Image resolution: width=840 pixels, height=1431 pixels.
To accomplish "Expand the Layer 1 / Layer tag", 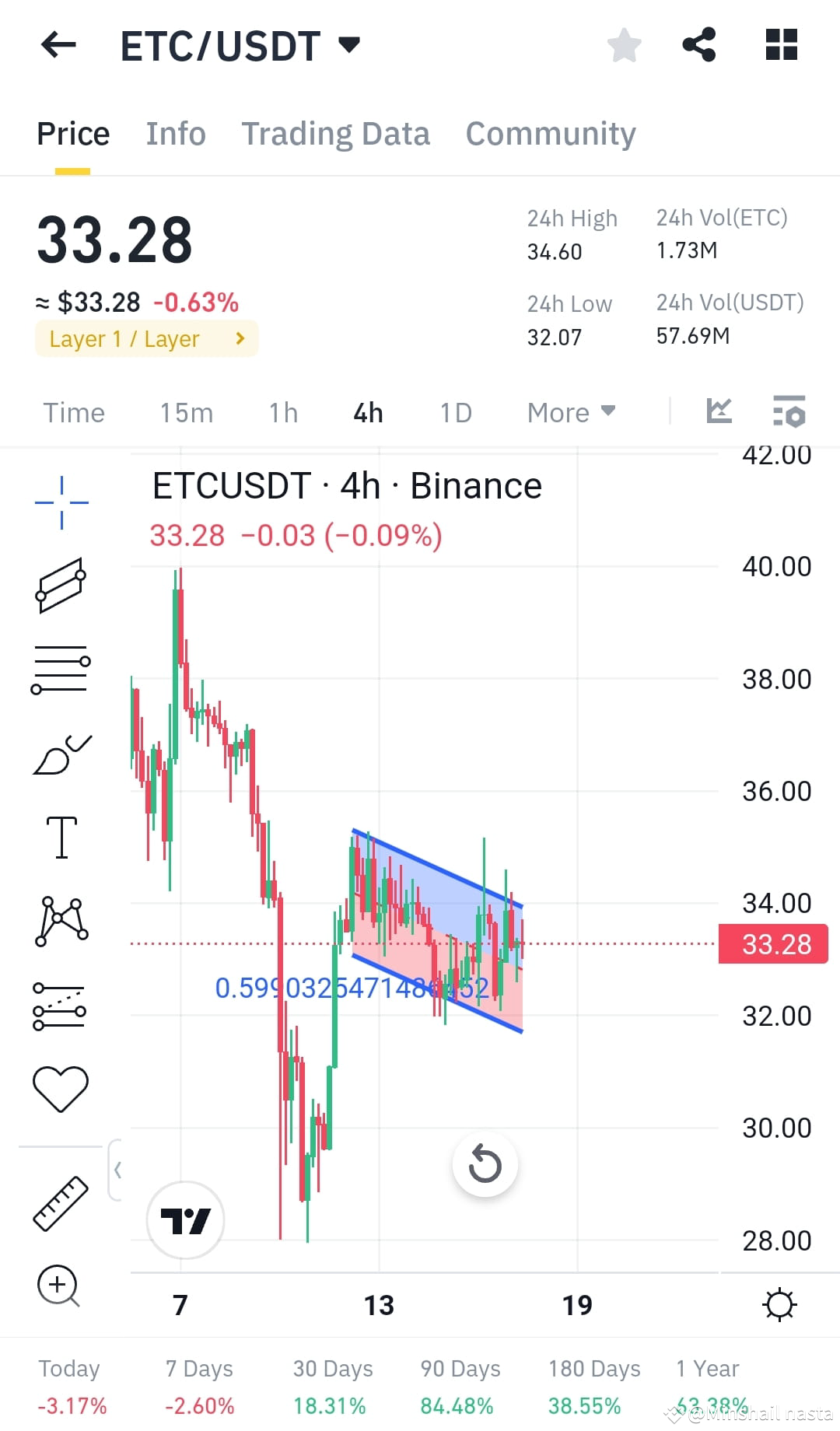I will click(x=145, y=338).
